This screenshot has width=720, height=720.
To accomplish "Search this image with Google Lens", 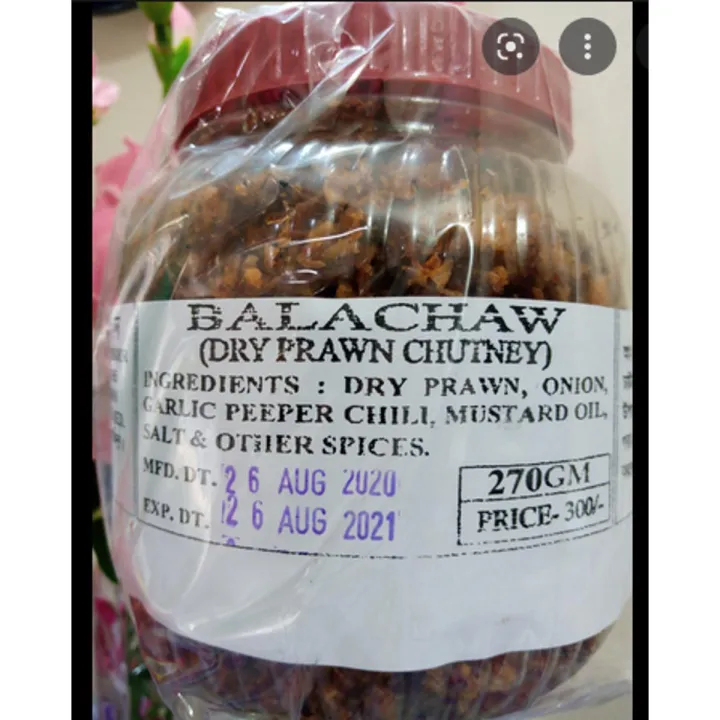I will (510, 46).
